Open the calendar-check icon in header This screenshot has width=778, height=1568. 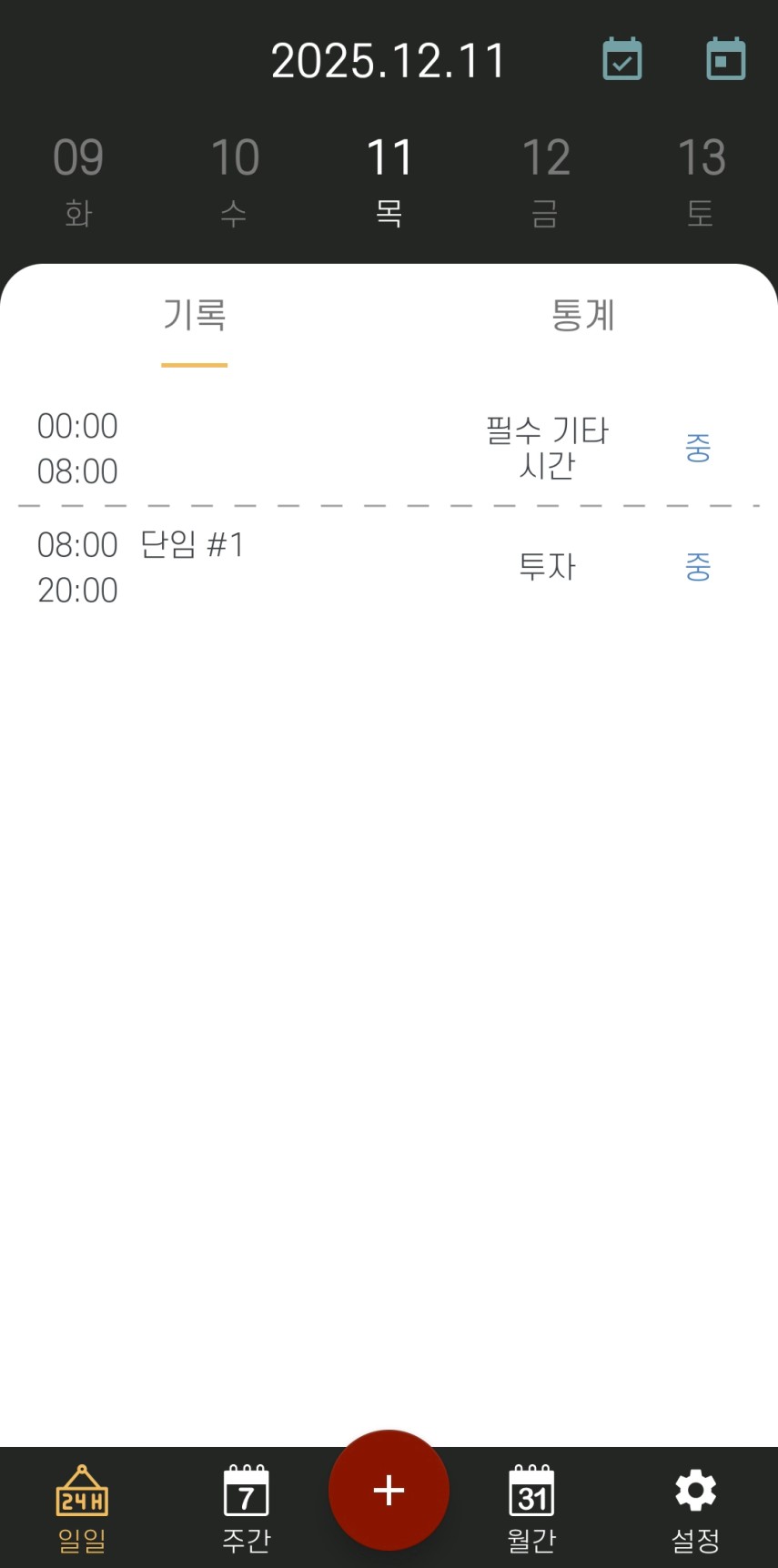click(x=622, y=60)
